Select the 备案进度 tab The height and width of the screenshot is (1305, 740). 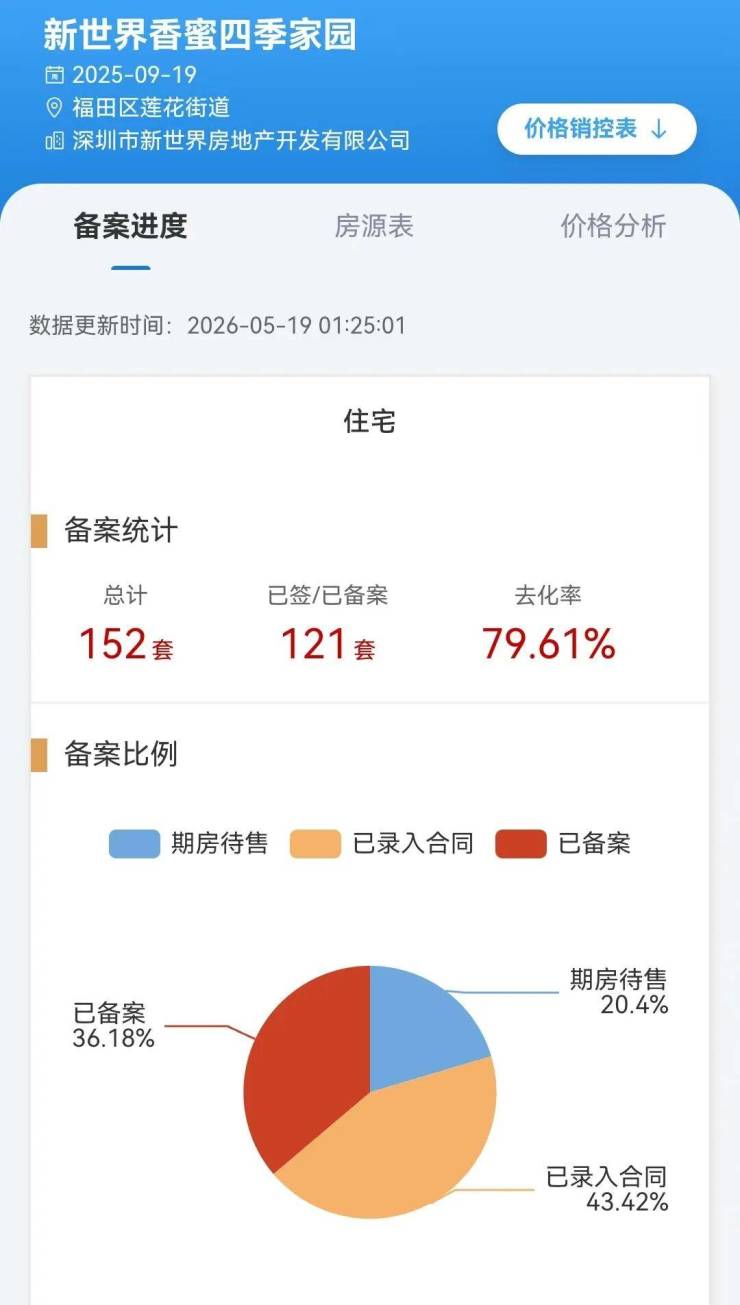(x=131, y=226)
